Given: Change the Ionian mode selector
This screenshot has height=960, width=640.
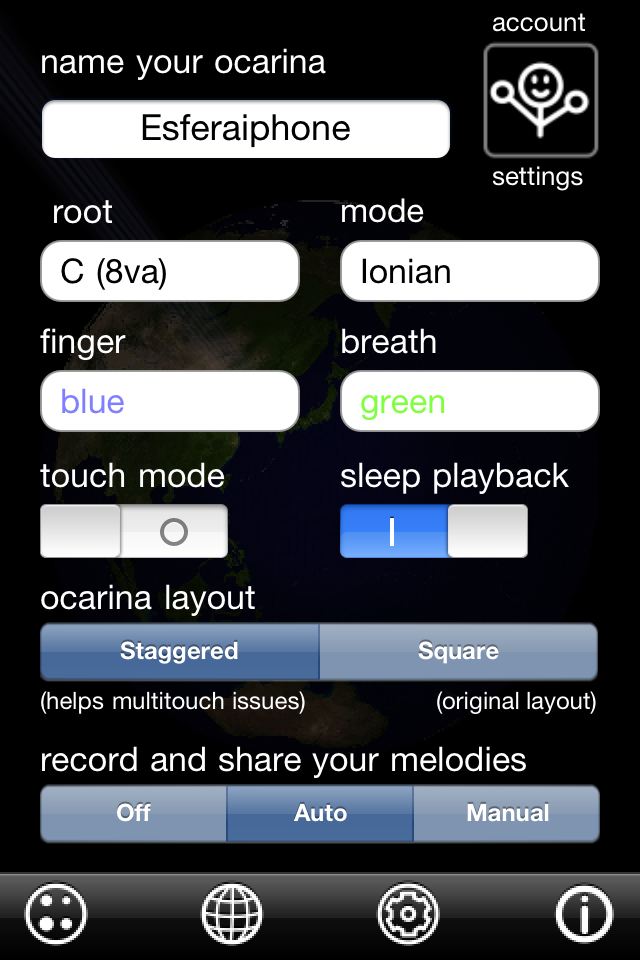Looking at the screenshot, I should pyautogui.click(x=469, y=271).
